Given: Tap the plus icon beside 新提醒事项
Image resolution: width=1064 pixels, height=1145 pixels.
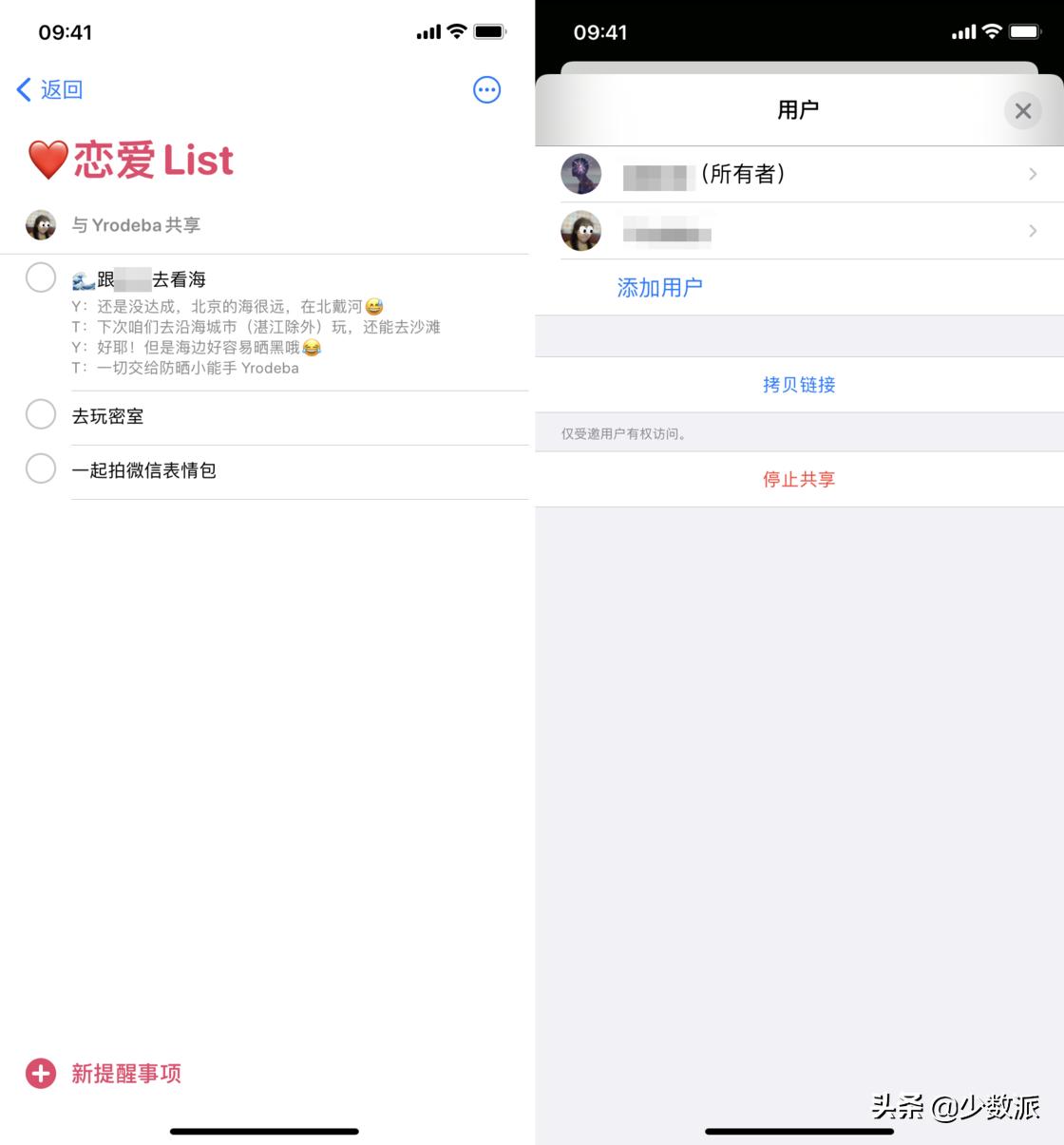Looking at the screenshot, I should click(x=40, y=1073).
